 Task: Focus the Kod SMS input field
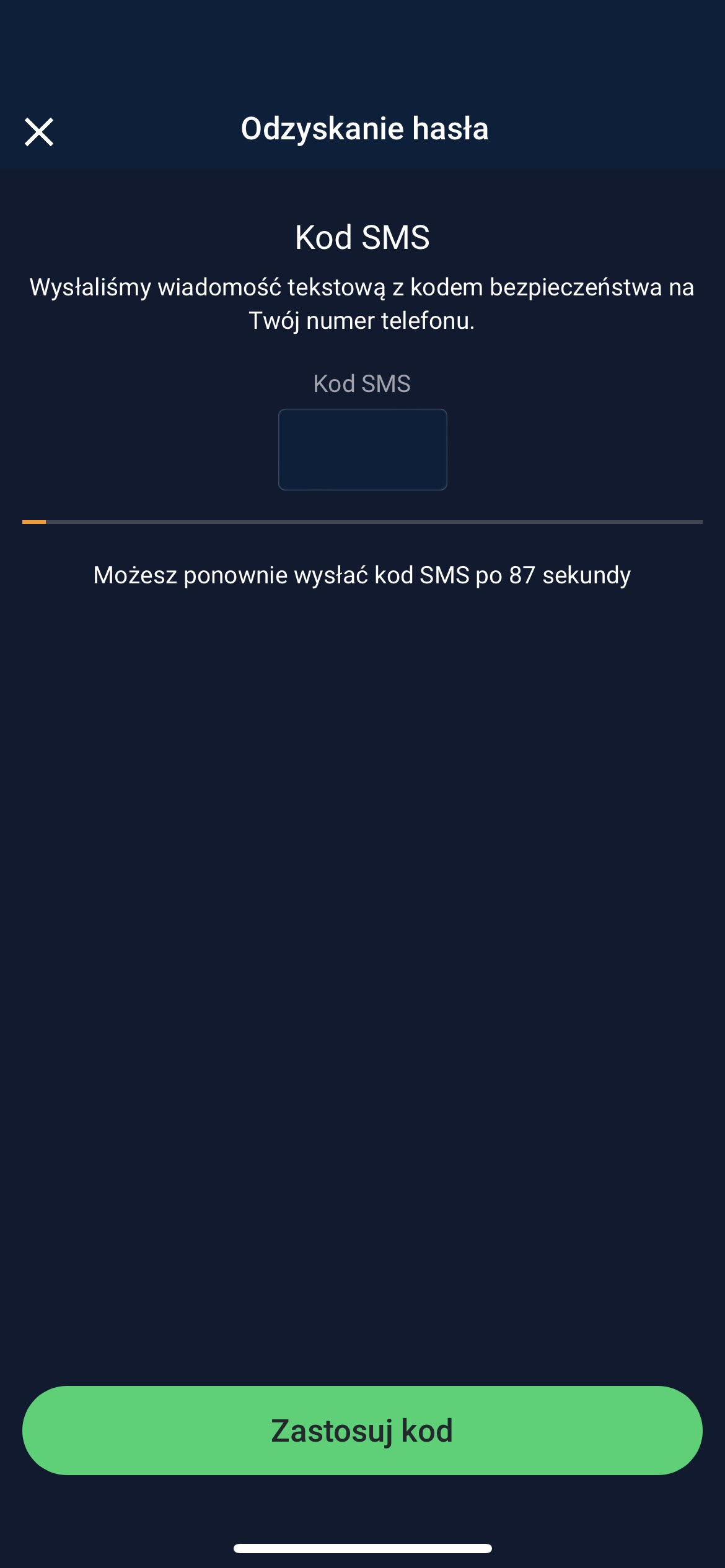[362, 450]
